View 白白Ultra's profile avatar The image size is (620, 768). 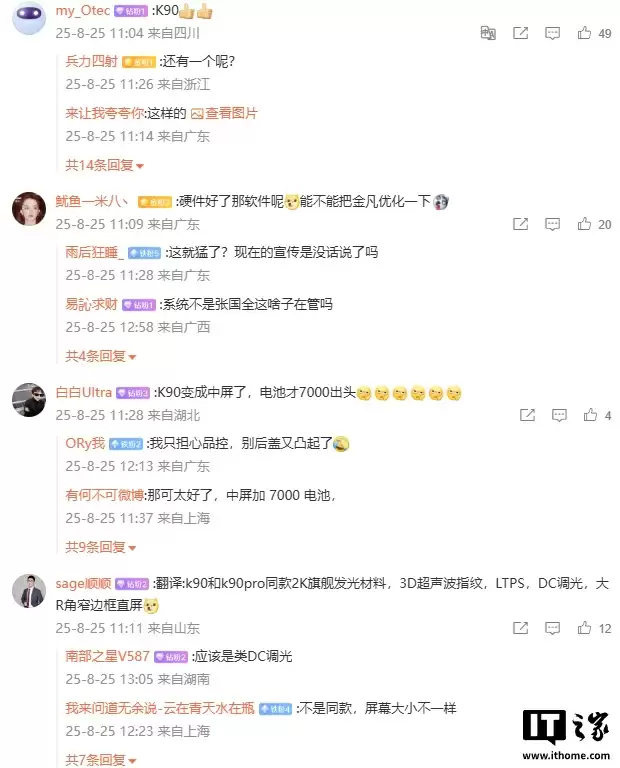(28, 400)
